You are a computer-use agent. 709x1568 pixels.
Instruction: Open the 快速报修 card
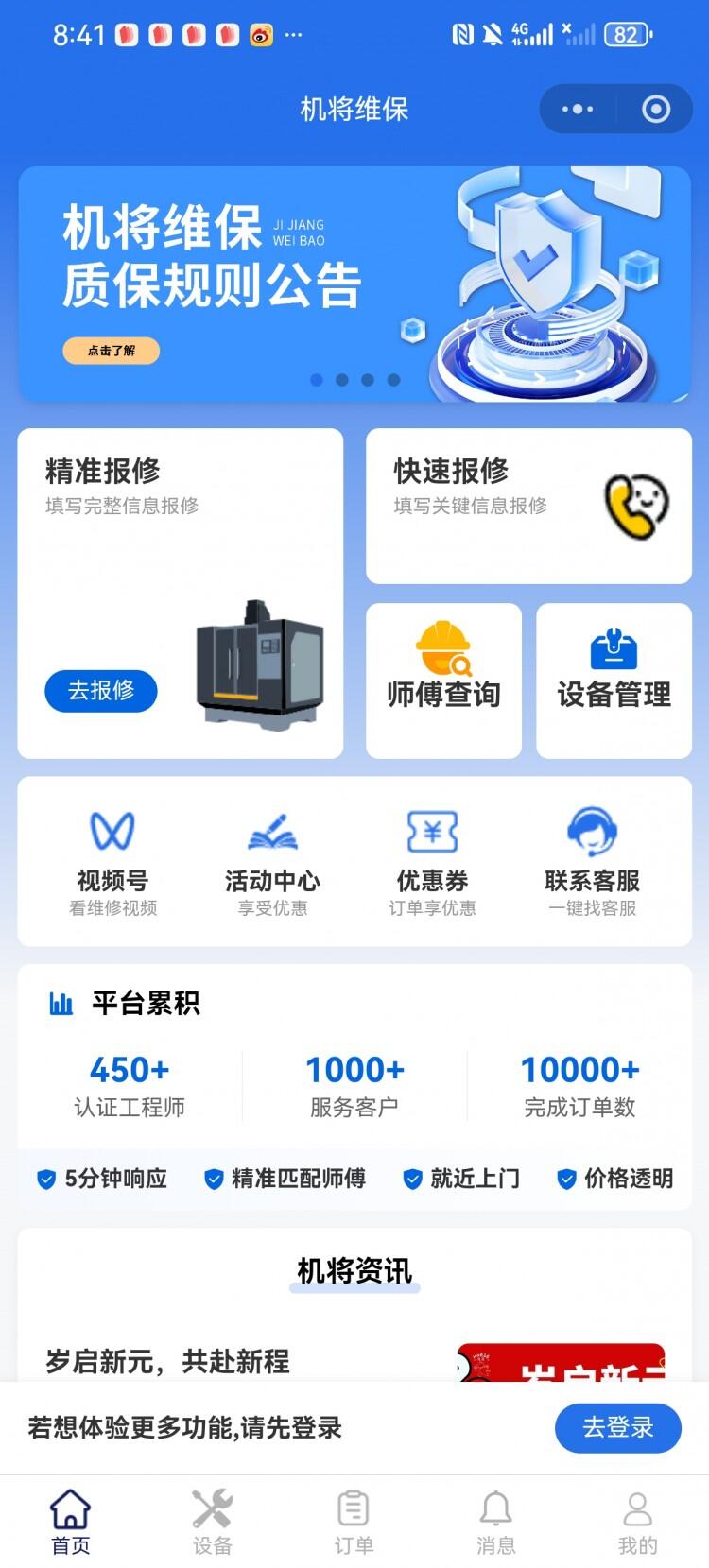pos(528,506)
